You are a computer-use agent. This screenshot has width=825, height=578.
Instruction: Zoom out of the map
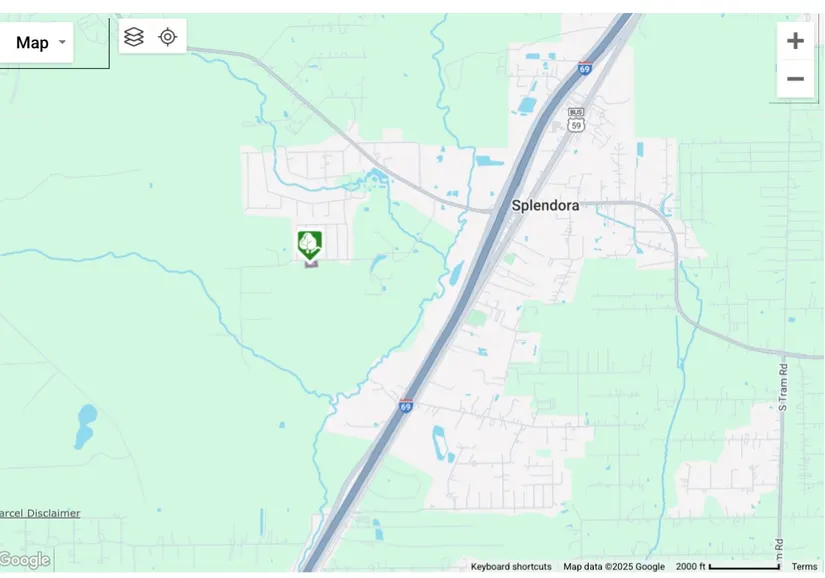pyautogui.click(x=795, y=79)
